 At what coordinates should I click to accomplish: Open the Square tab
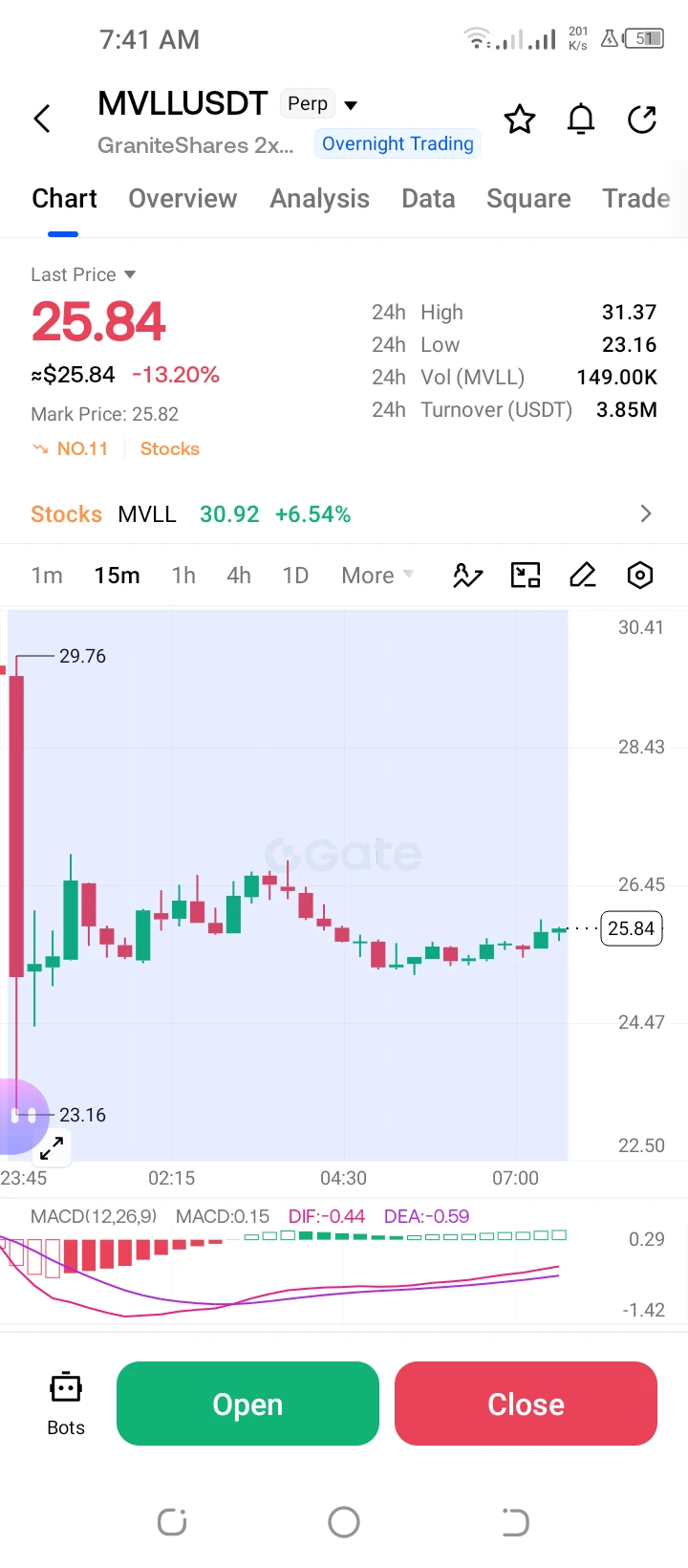click(x=528, y=199)
